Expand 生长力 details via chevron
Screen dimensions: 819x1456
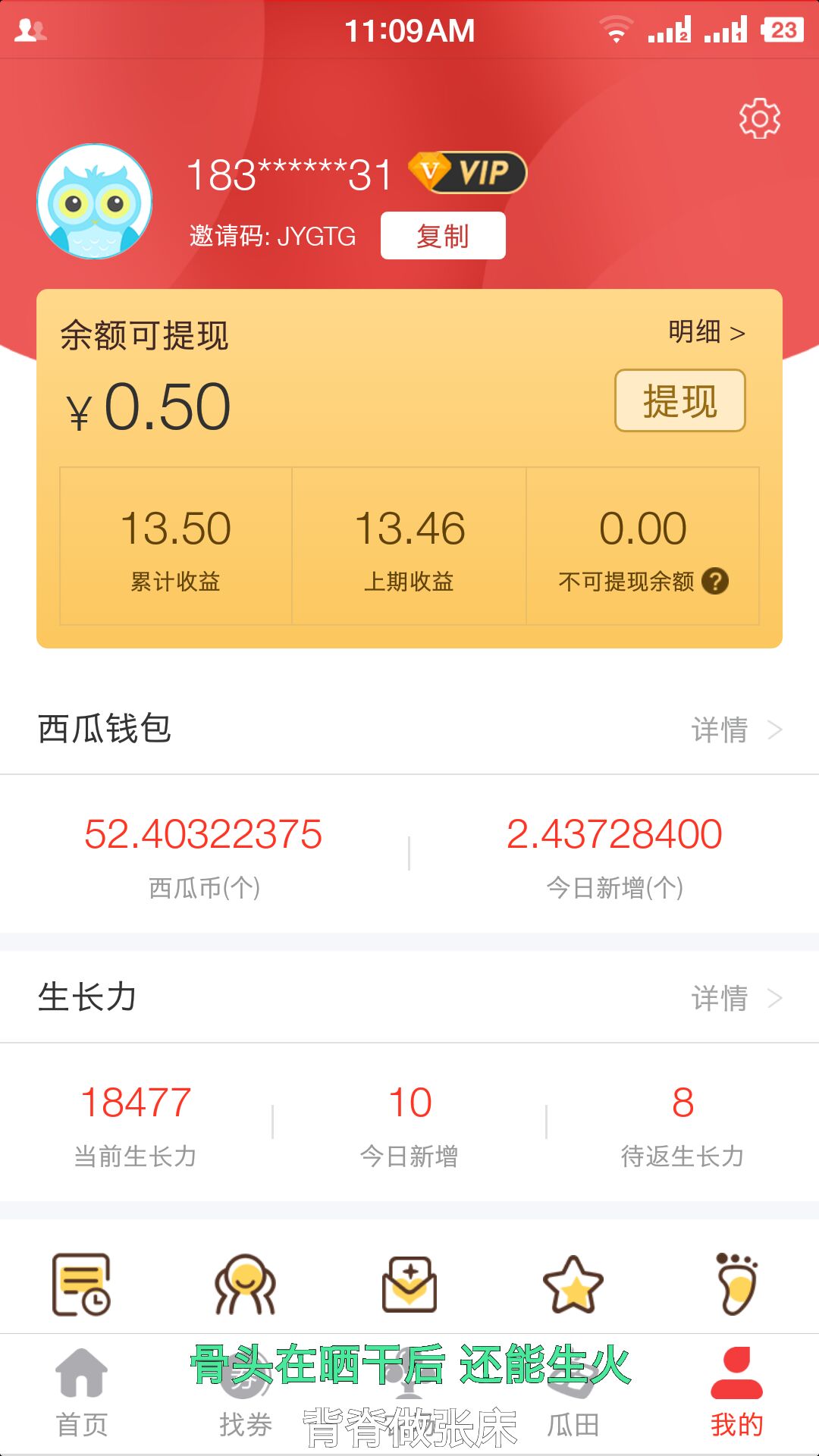click(x=773, y=999)
